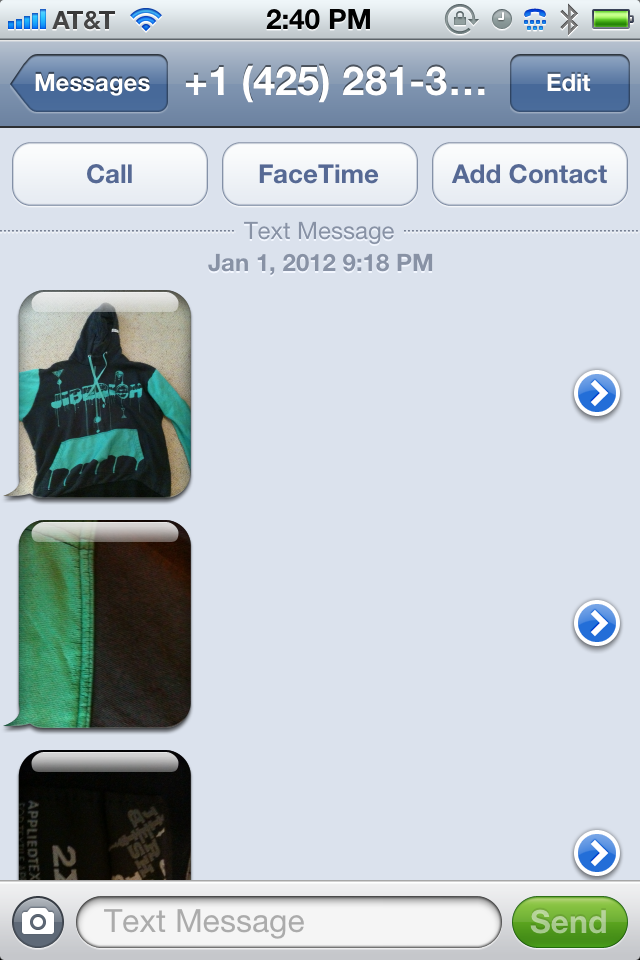Focus the Text Message input field

coord(288,921)
